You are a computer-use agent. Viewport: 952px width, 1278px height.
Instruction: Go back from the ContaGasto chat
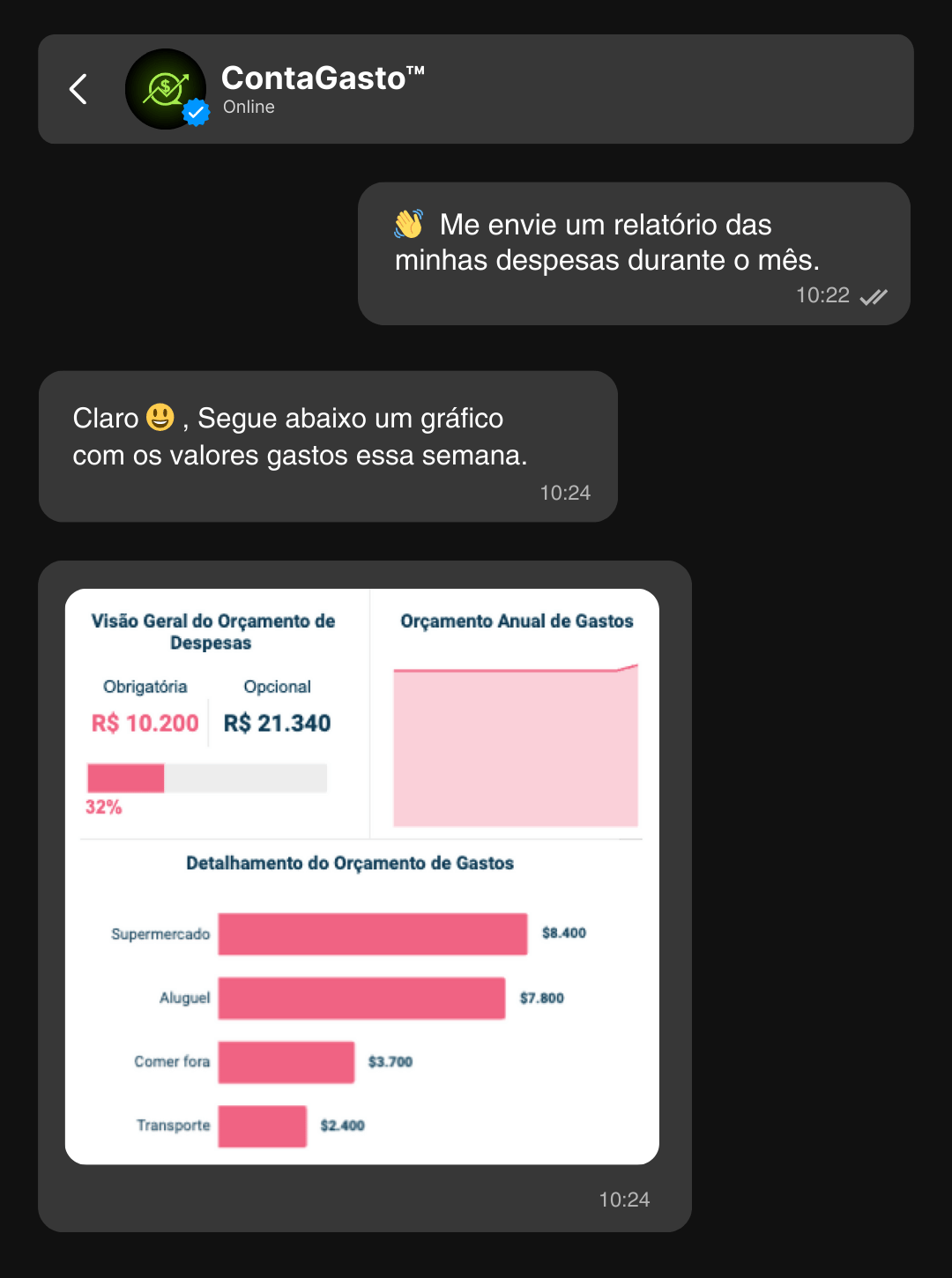point(78,89)
